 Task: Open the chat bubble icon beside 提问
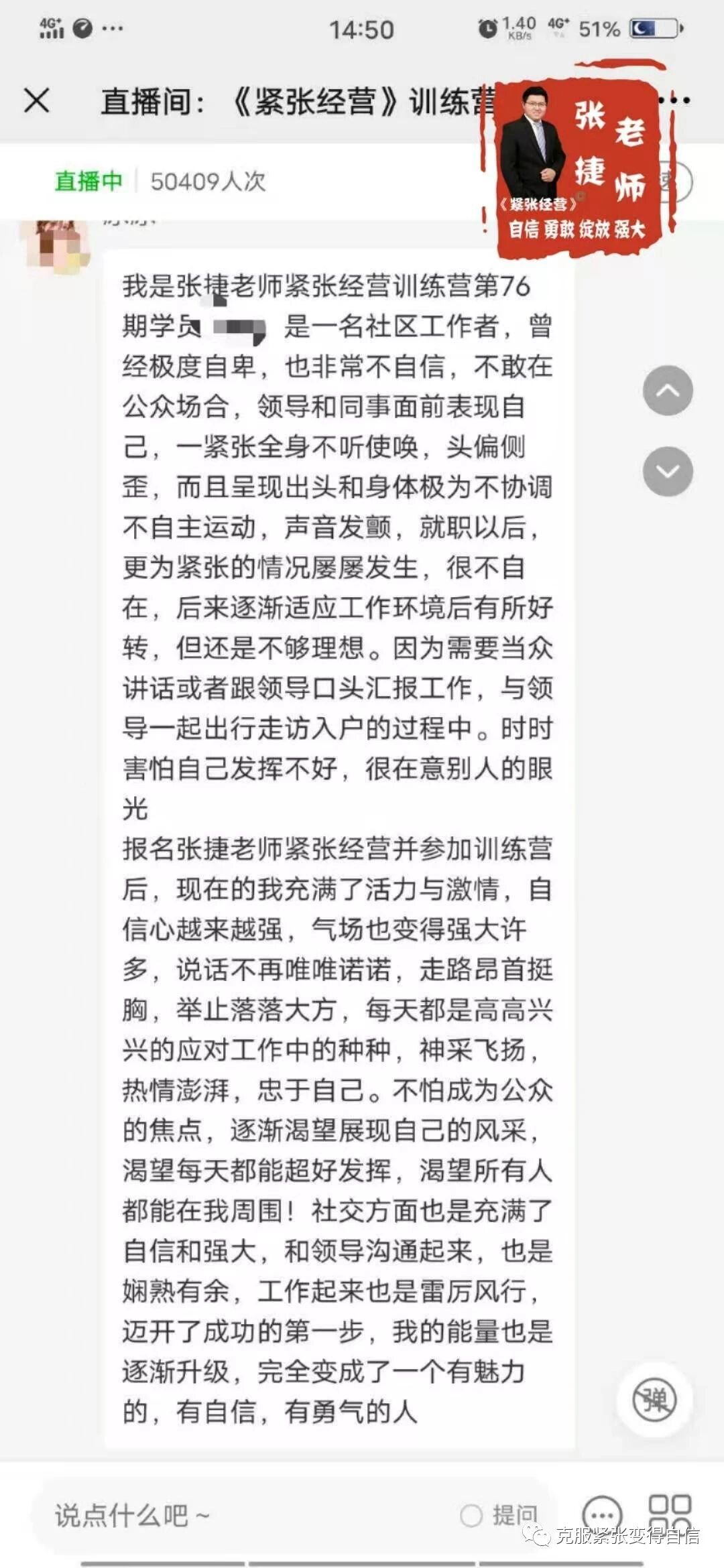click(601, 1514)
